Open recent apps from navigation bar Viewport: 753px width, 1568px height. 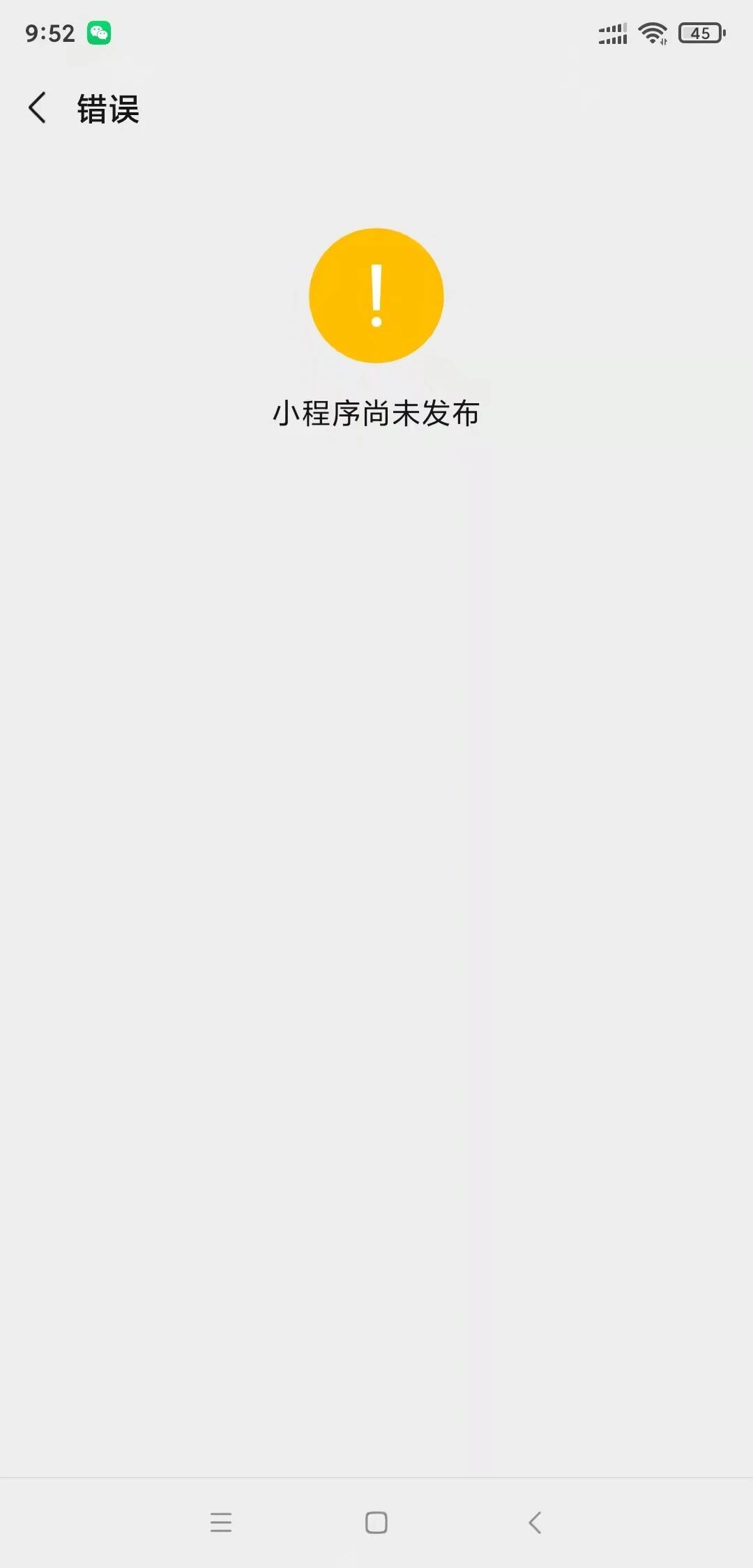[221, 1522]
